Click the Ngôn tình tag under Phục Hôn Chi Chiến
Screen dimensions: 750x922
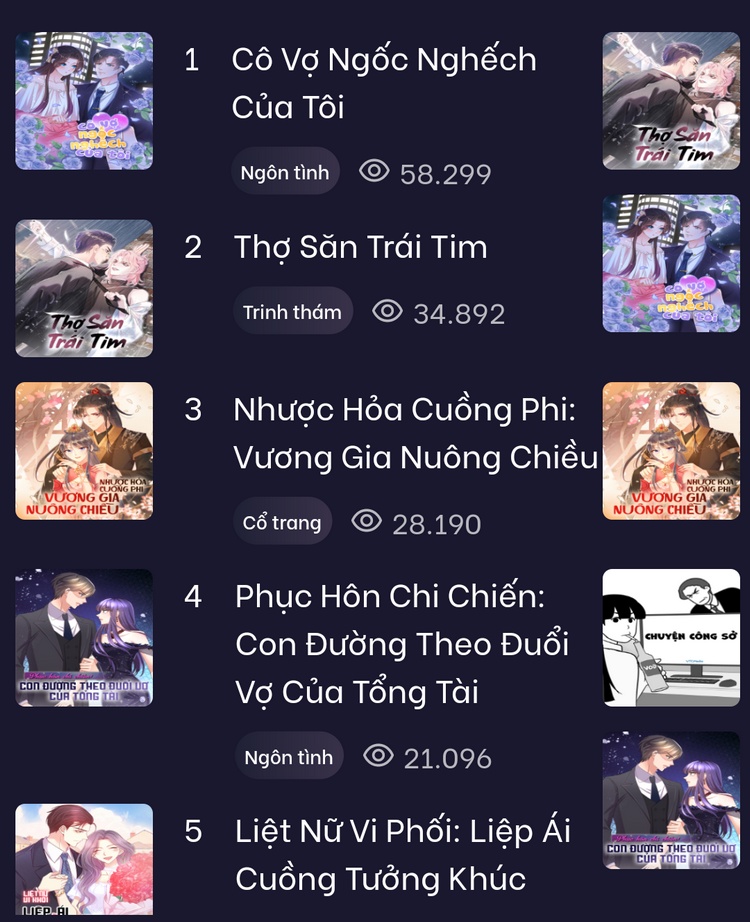coord(288,757)
